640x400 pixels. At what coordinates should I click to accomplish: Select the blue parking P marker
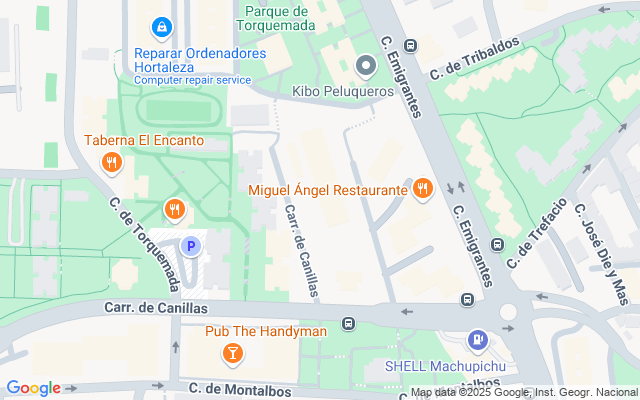coord(189,245)
